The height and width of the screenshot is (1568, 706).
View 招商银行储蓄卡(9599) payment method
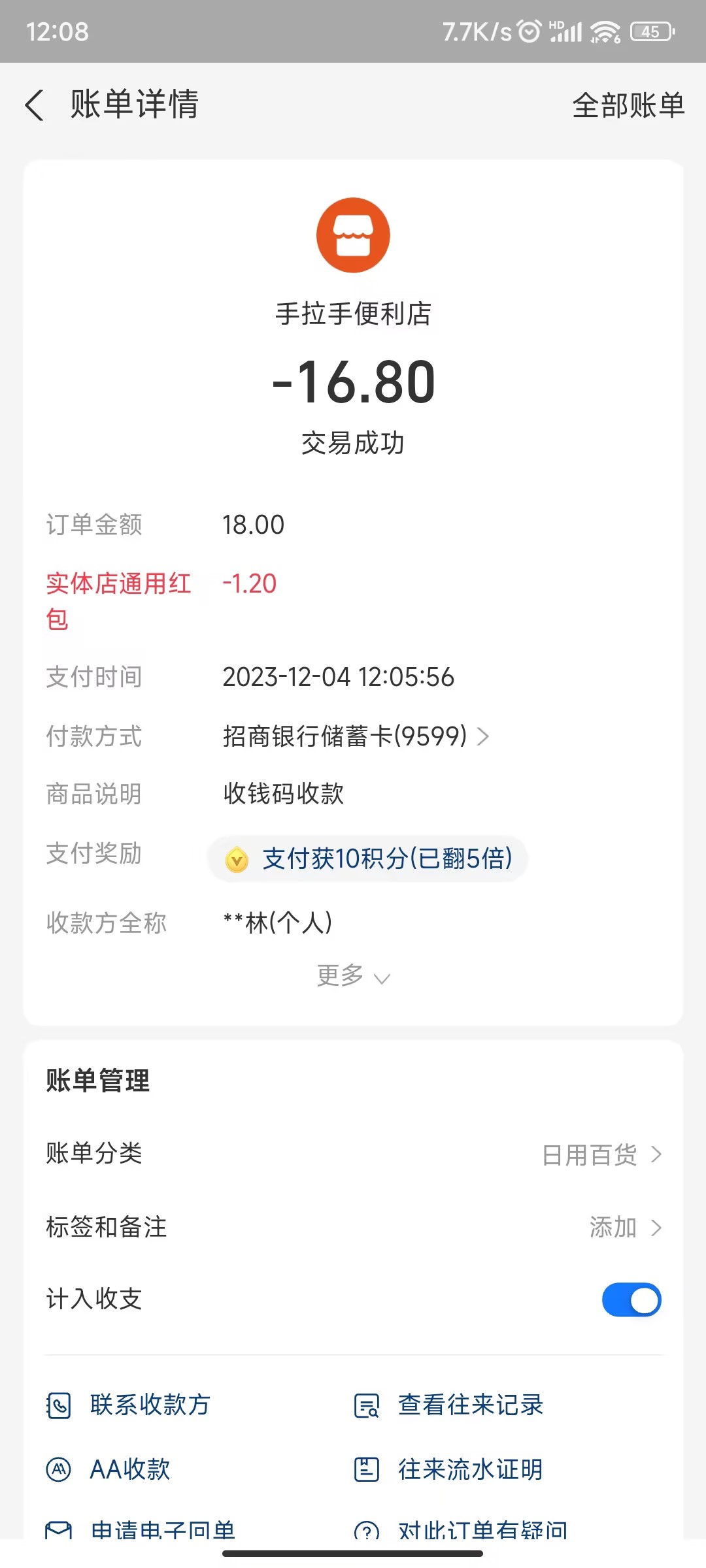pos(355,736)
